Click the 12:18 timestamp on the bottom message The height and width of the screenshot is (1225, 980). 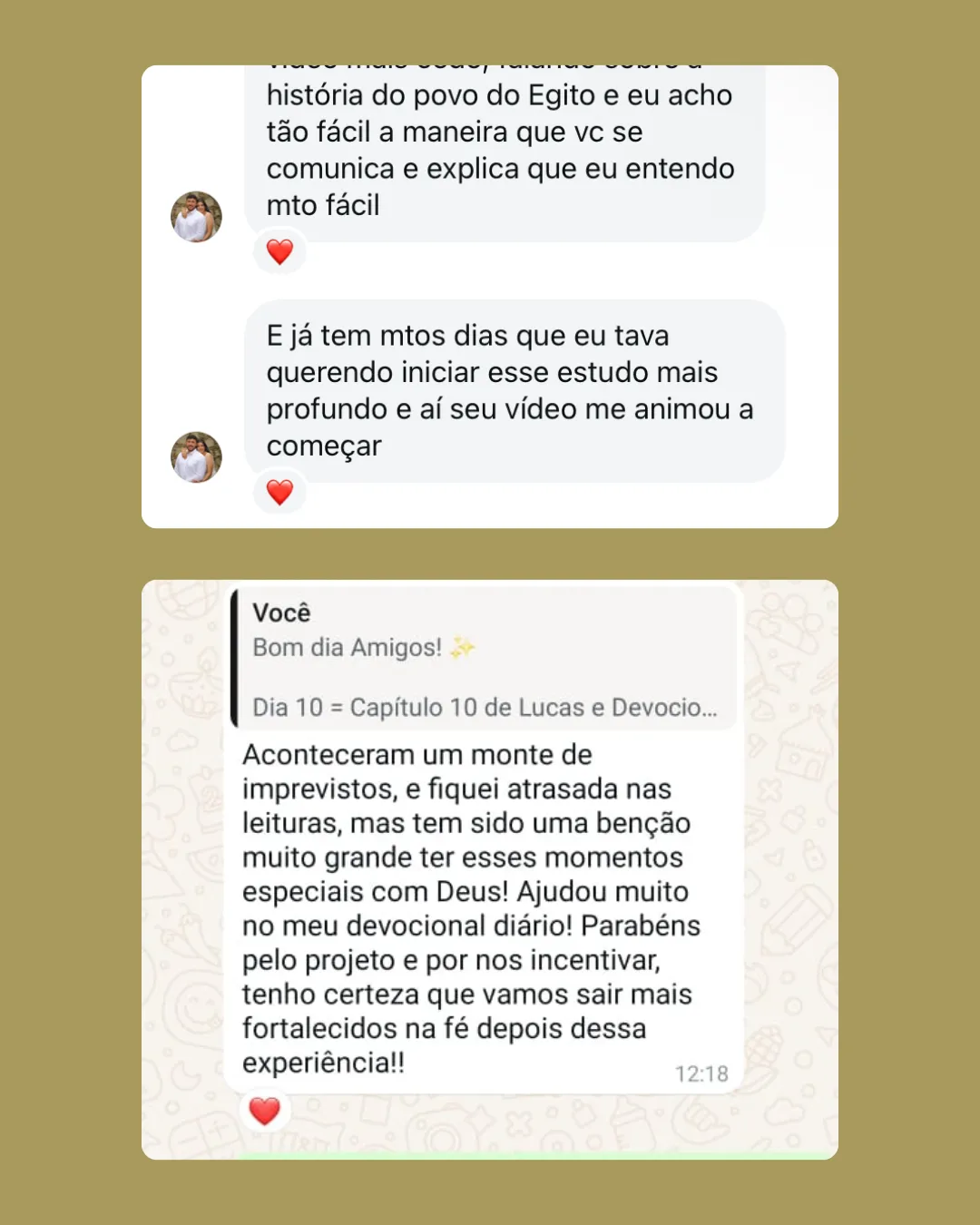click(701, 1072)
